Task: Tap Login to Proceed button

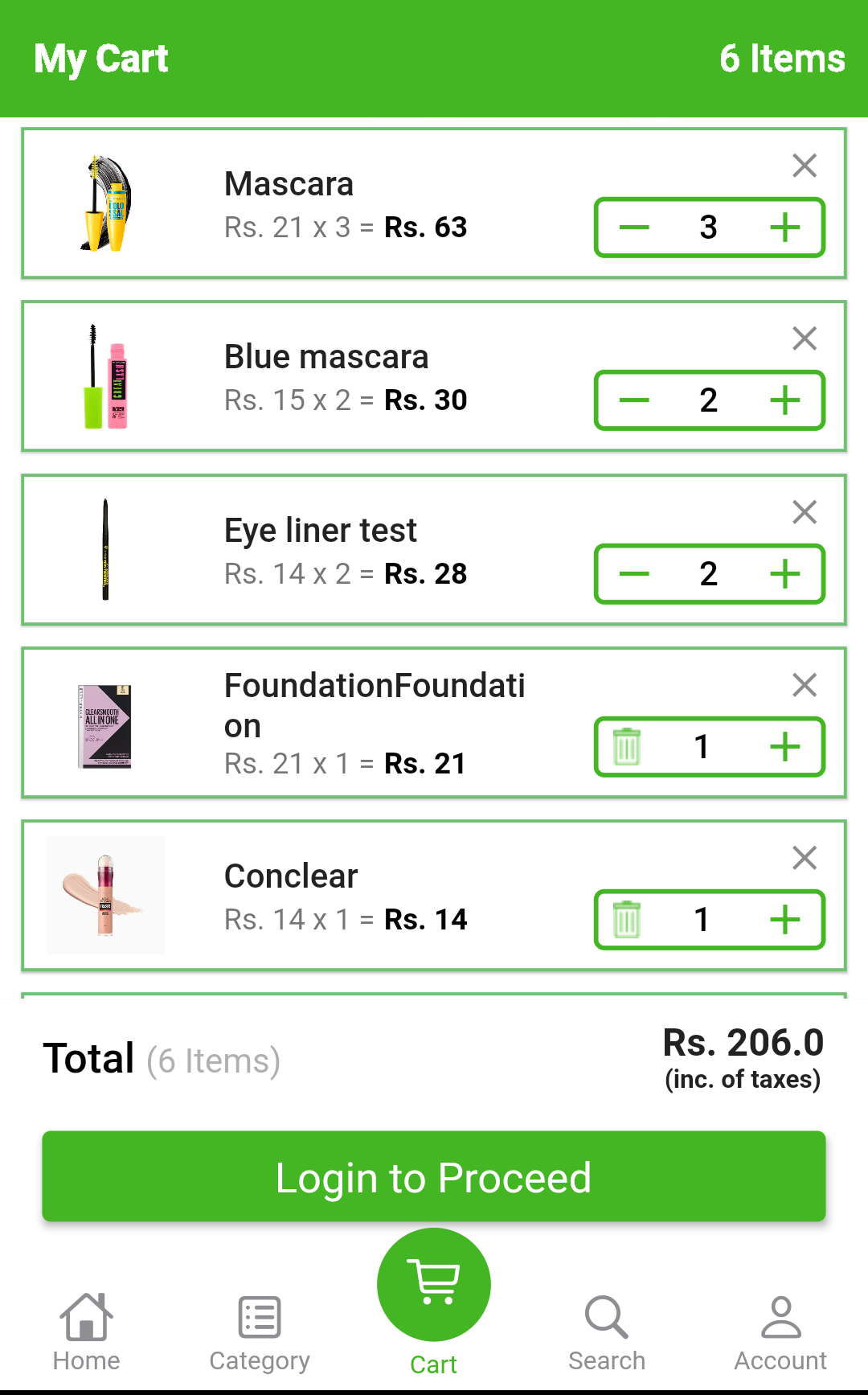Action: [x=434, y=1177]
